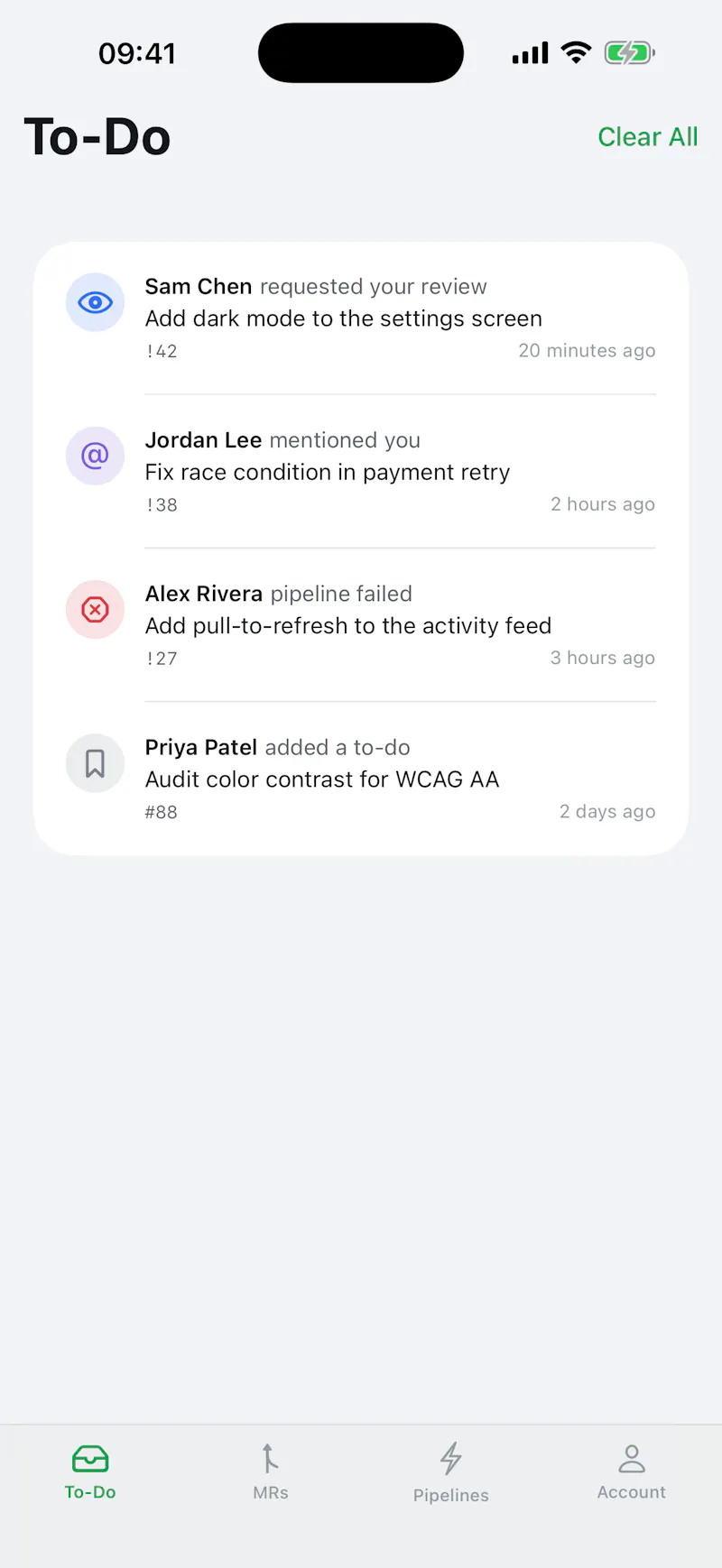Open Sam Chen's review request for dark mode

(x=361, y=318)
